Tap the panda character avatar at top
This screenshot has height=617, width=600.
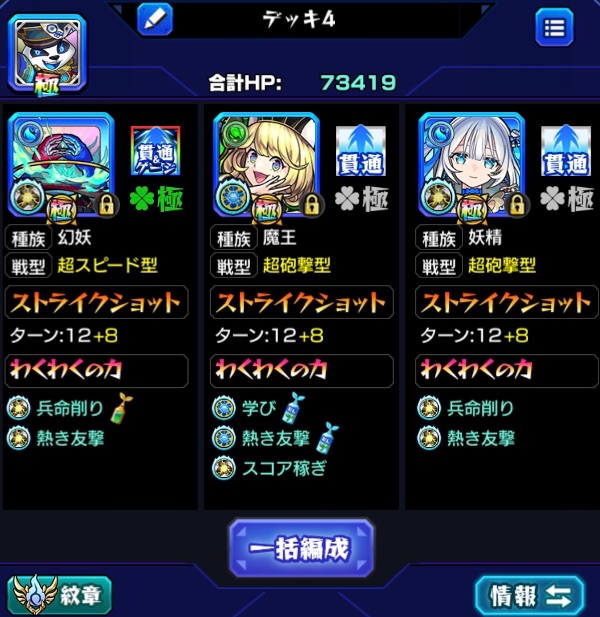tap(47, 53)
